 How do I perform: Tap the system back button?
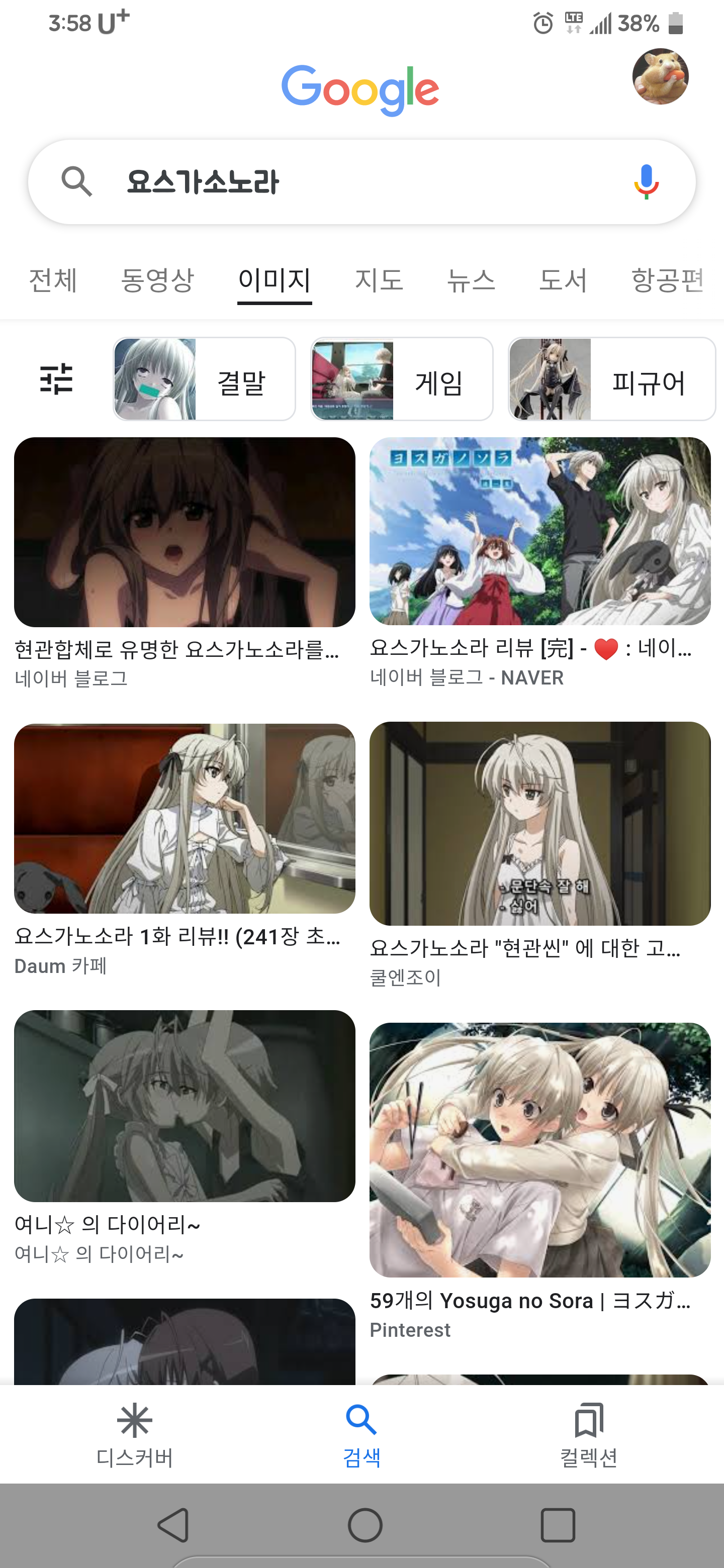pos(173,1525)
